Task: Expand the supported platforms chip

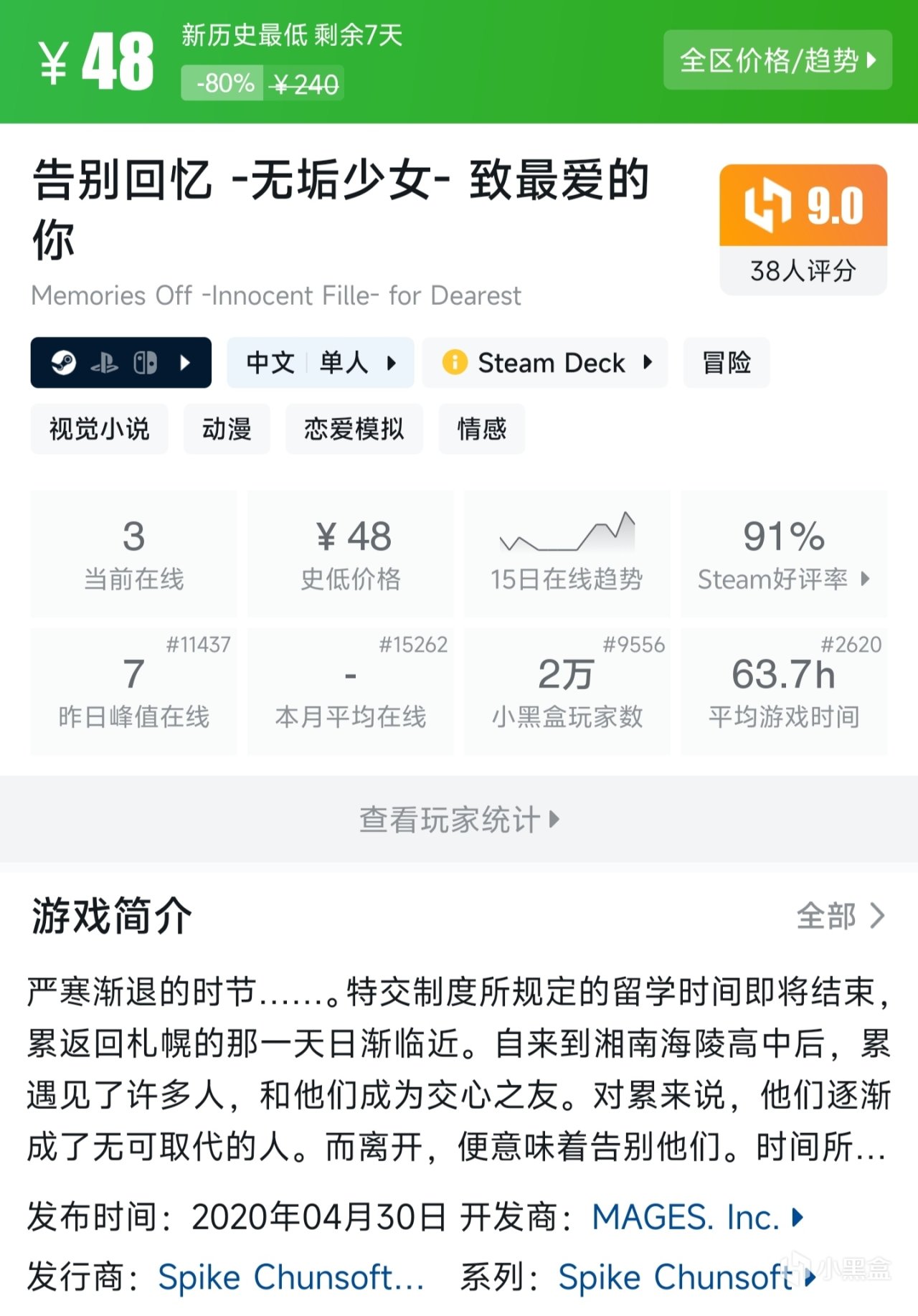Action: point(120,363)
